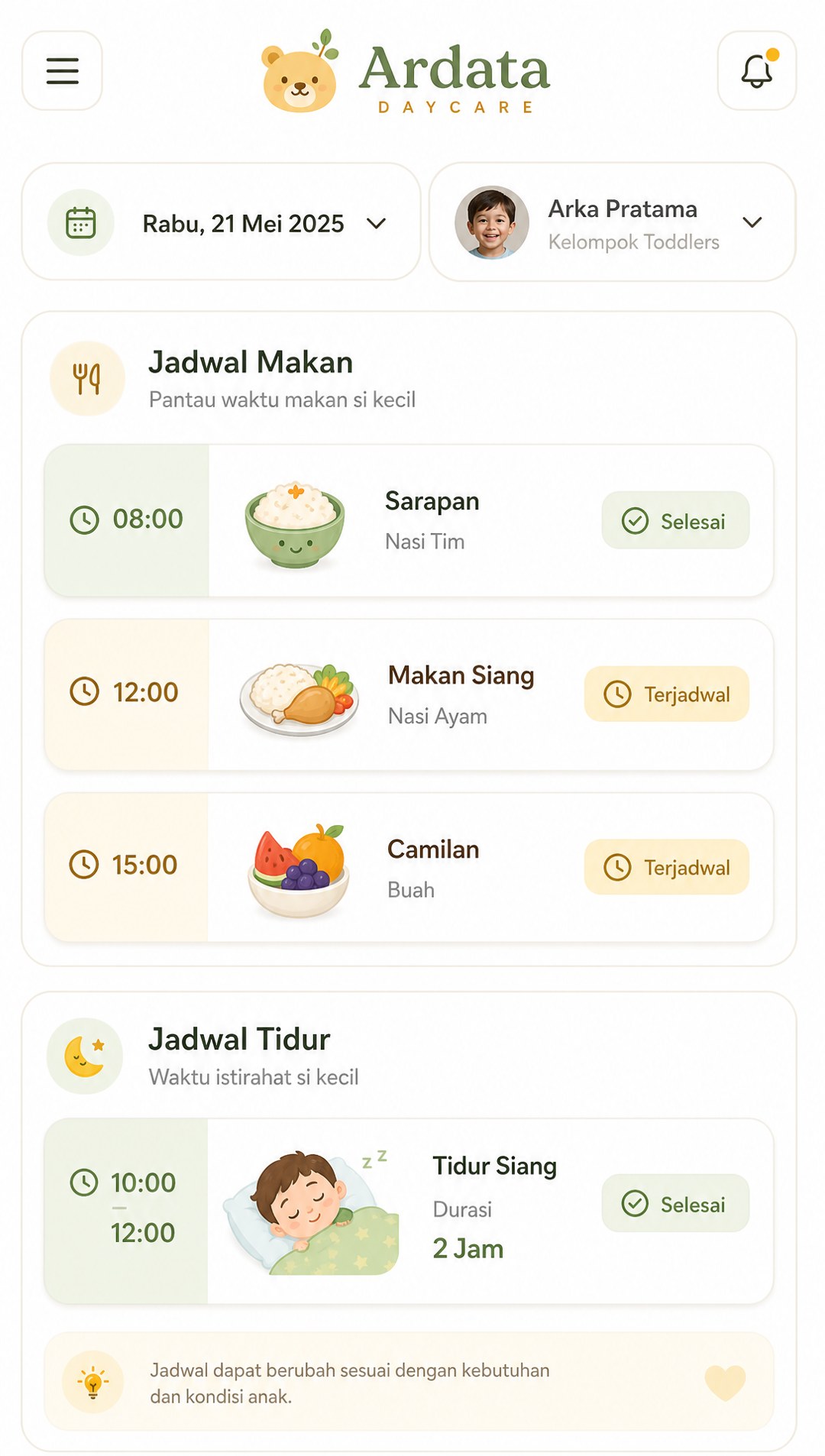Open the Tidur Siang nap card
The width and height of the screenshot is (825, 1456).
coord(409,1211)
